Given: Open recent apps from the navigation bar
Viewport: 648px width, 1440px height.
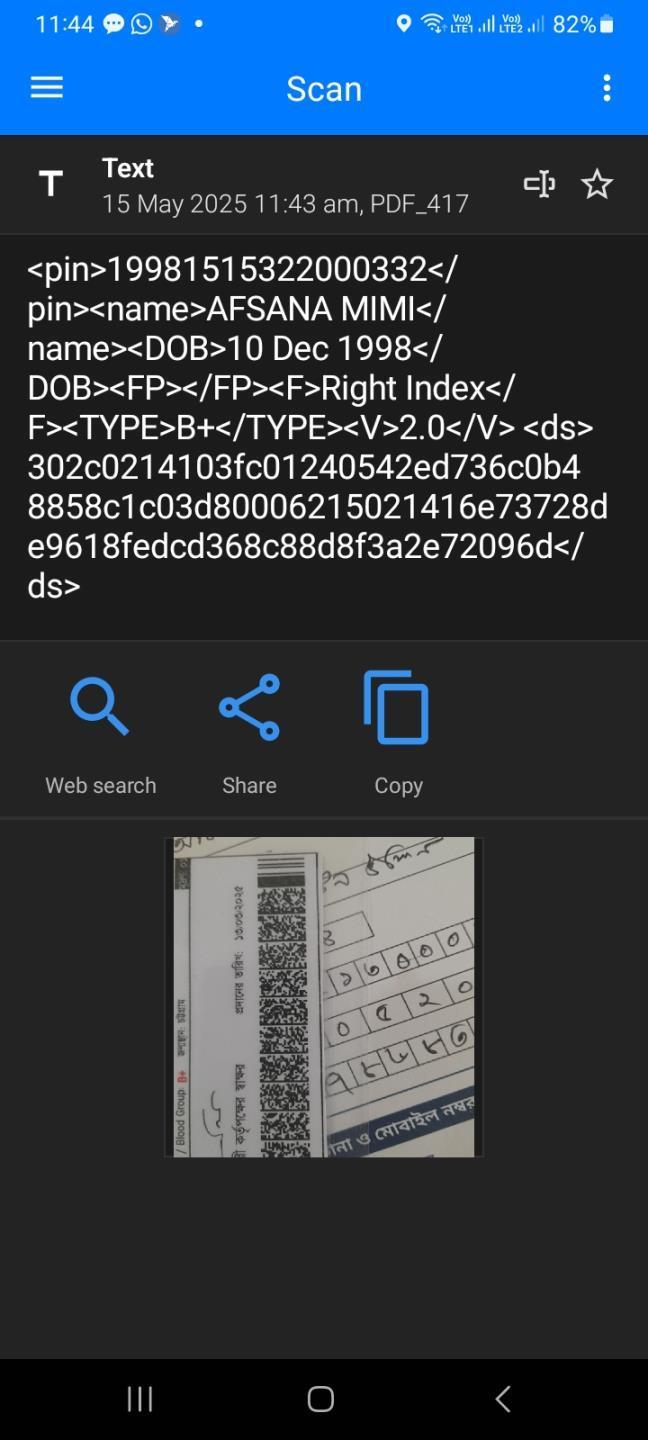Looking at the screenshot, I should (140, 1399).
